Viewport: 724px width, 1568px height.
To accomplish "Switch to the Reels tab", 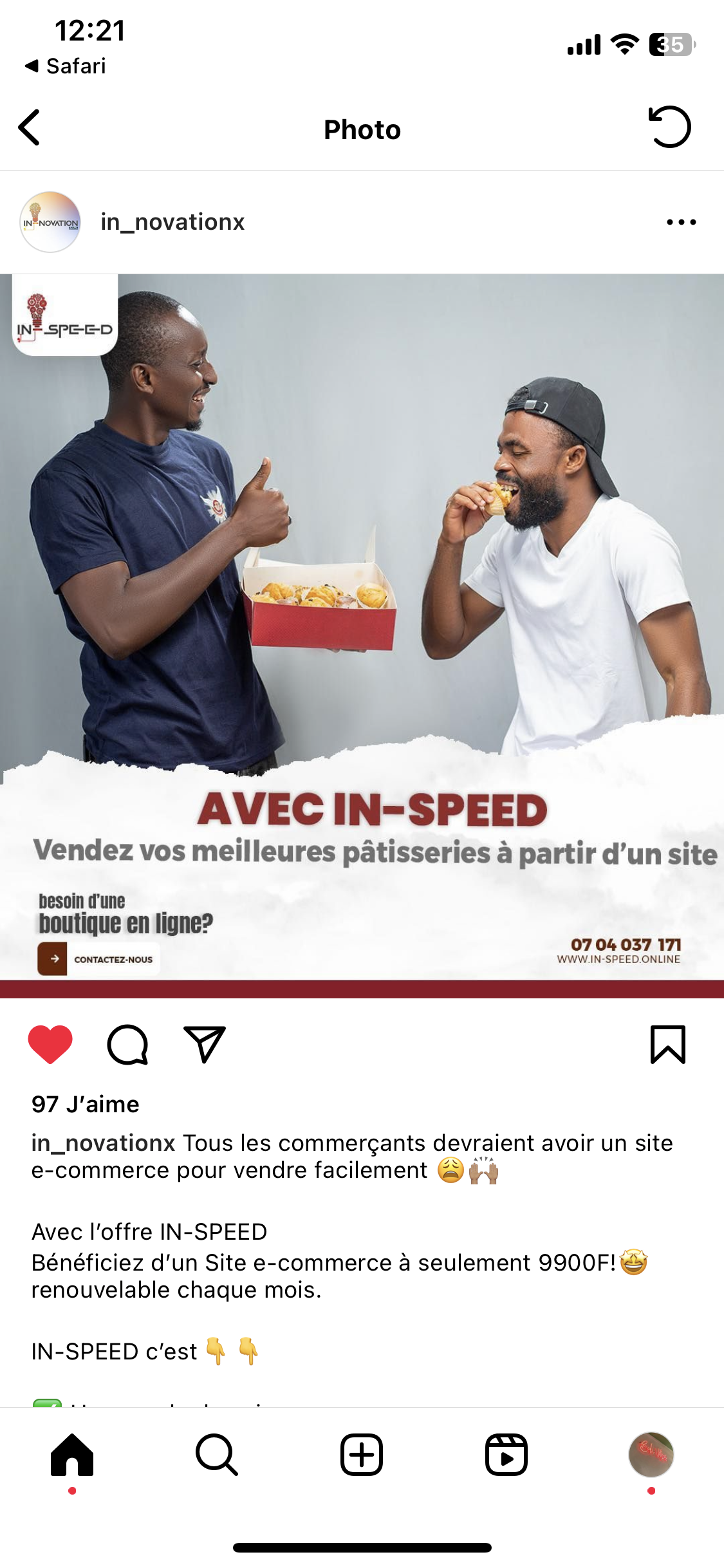I will tap(506, 1455).
